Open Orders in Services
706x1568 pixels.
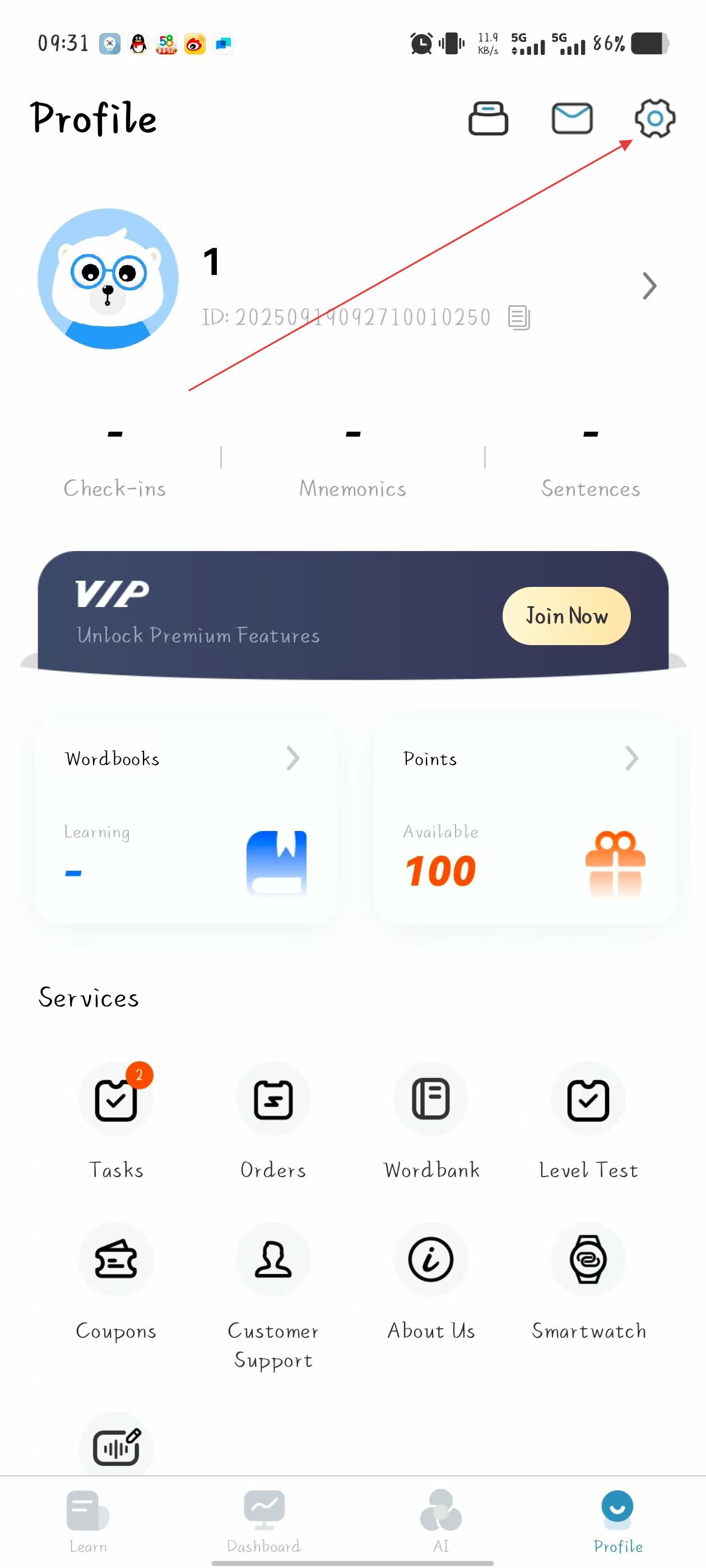[273, 1120]
